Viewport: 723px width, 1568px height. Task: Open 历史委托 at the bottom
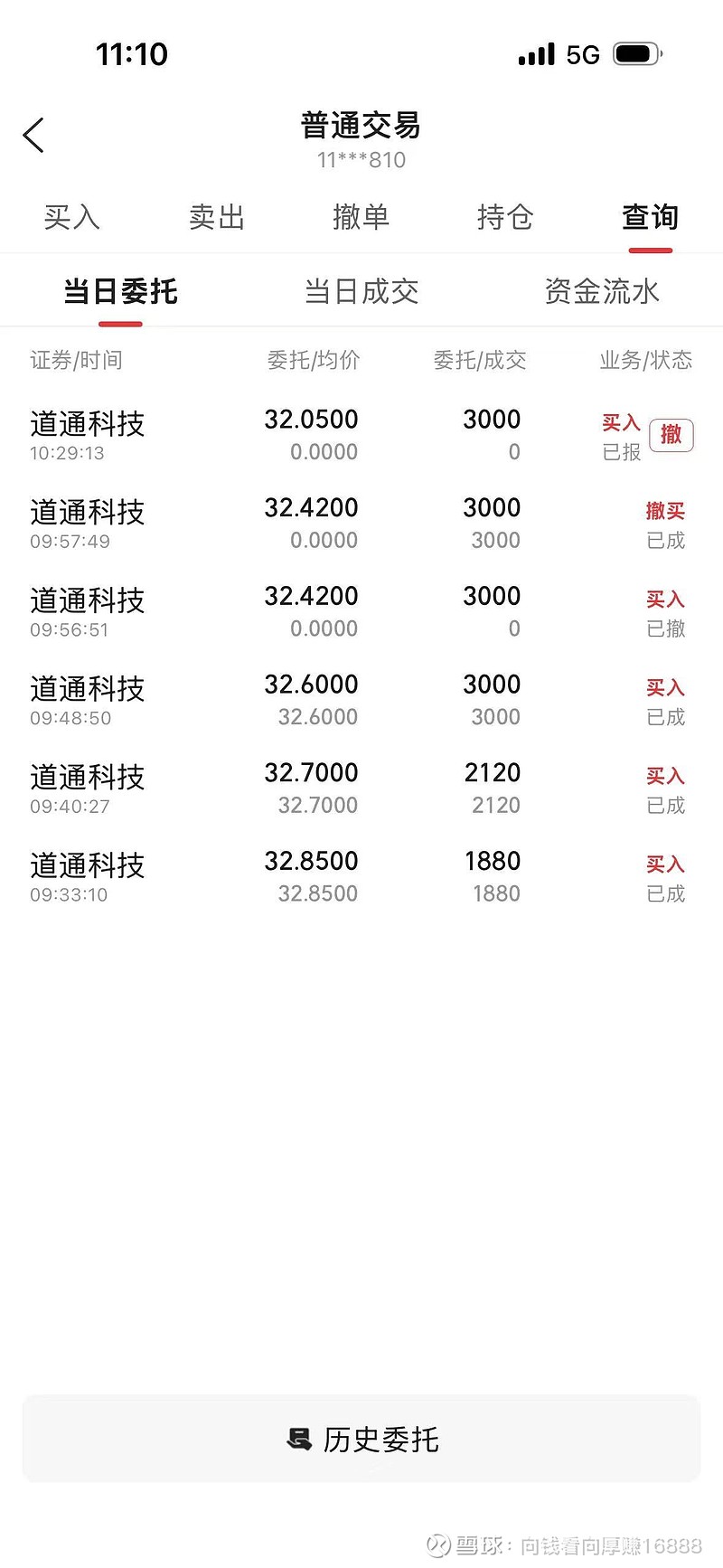[361, 1439]
